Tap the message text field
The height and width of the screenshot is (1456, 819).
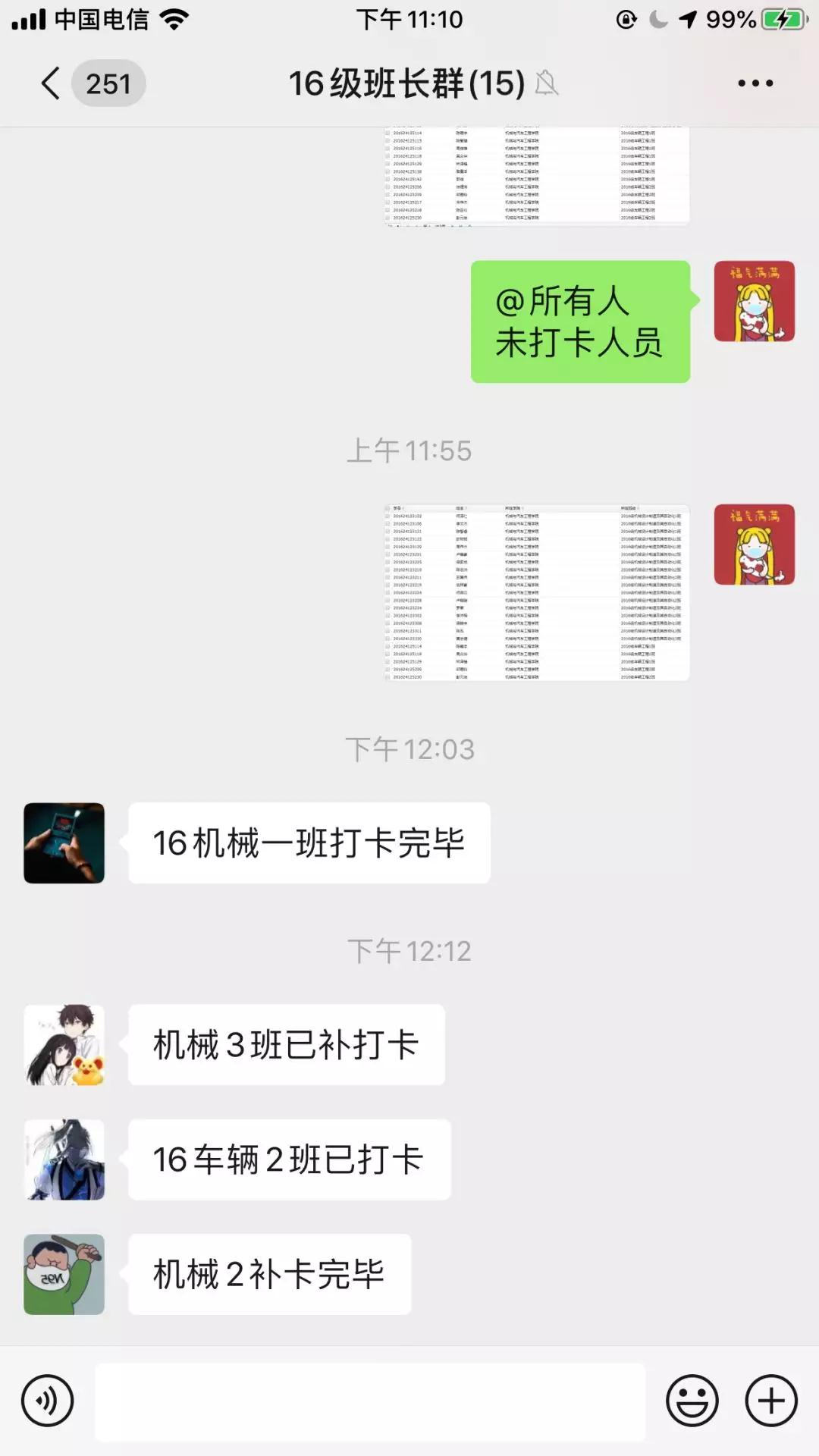[x=370, y=1401]
